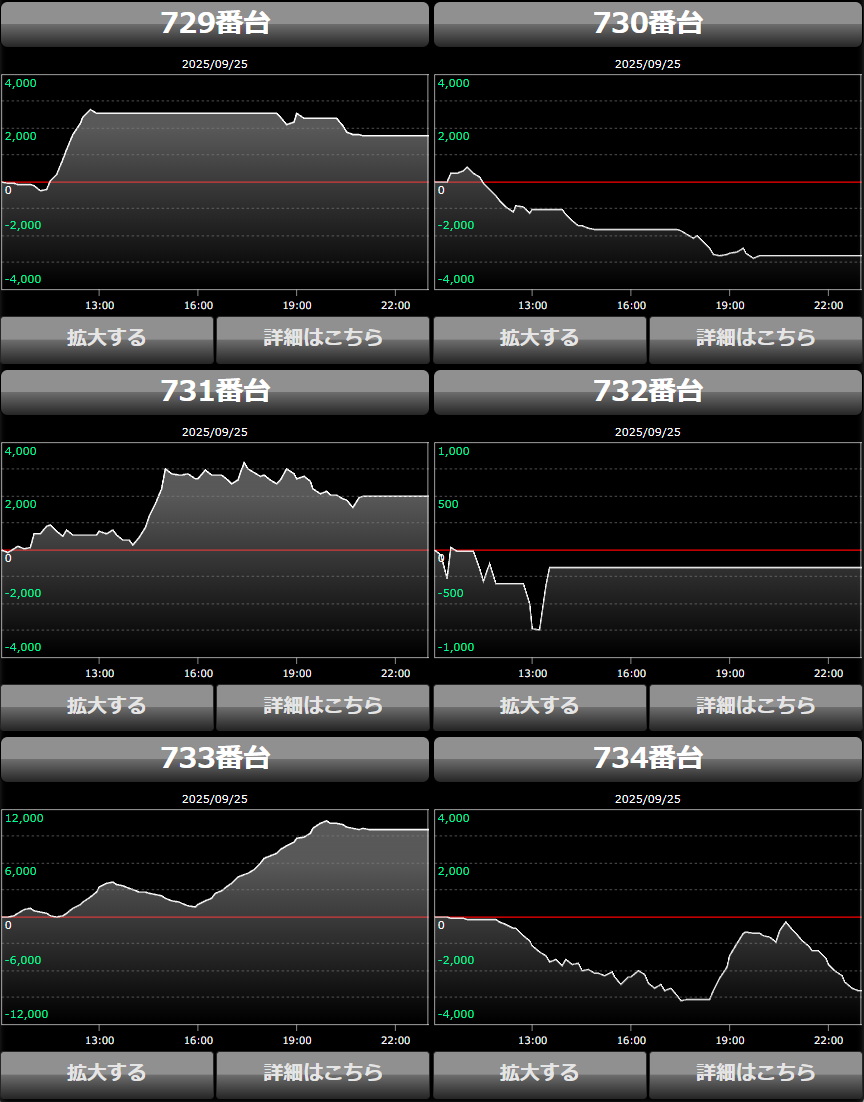The image size is (864, 1102).
Task: Enlarge the 732番台 graph with 拡大する
Action: tap(540, 707)
